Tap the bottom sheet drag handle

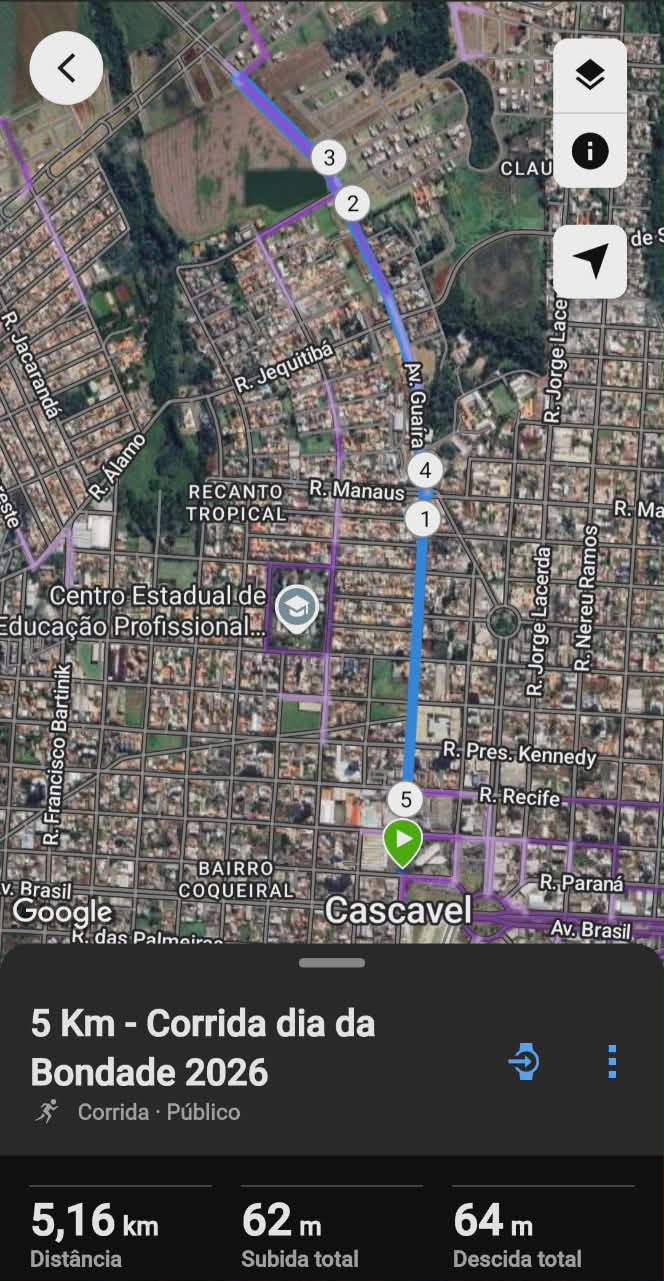pyautogui.click(x=332, y=963)
